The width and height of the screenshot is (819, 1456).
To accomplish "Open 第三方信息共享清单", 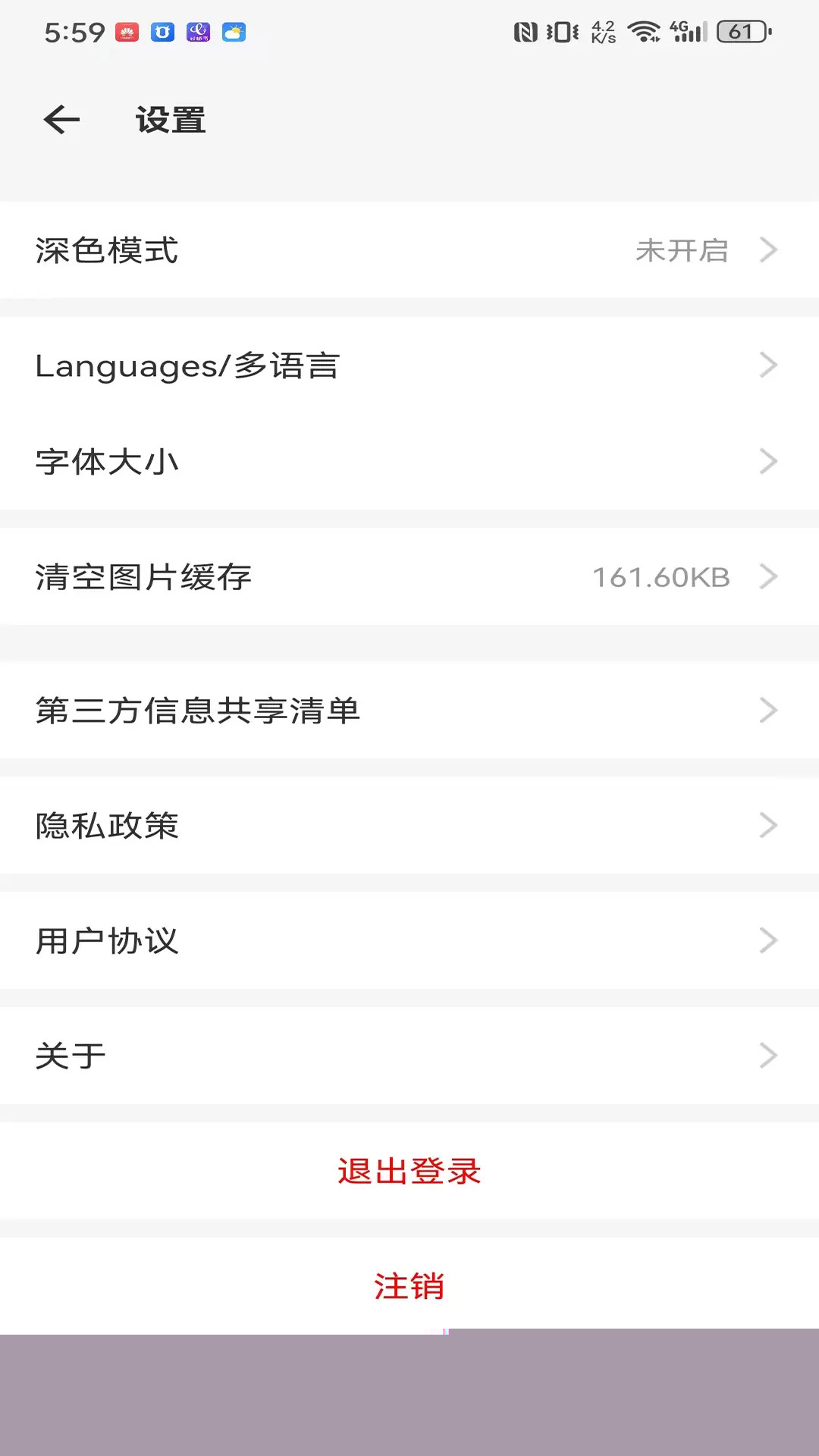I will tap(409, 711).
